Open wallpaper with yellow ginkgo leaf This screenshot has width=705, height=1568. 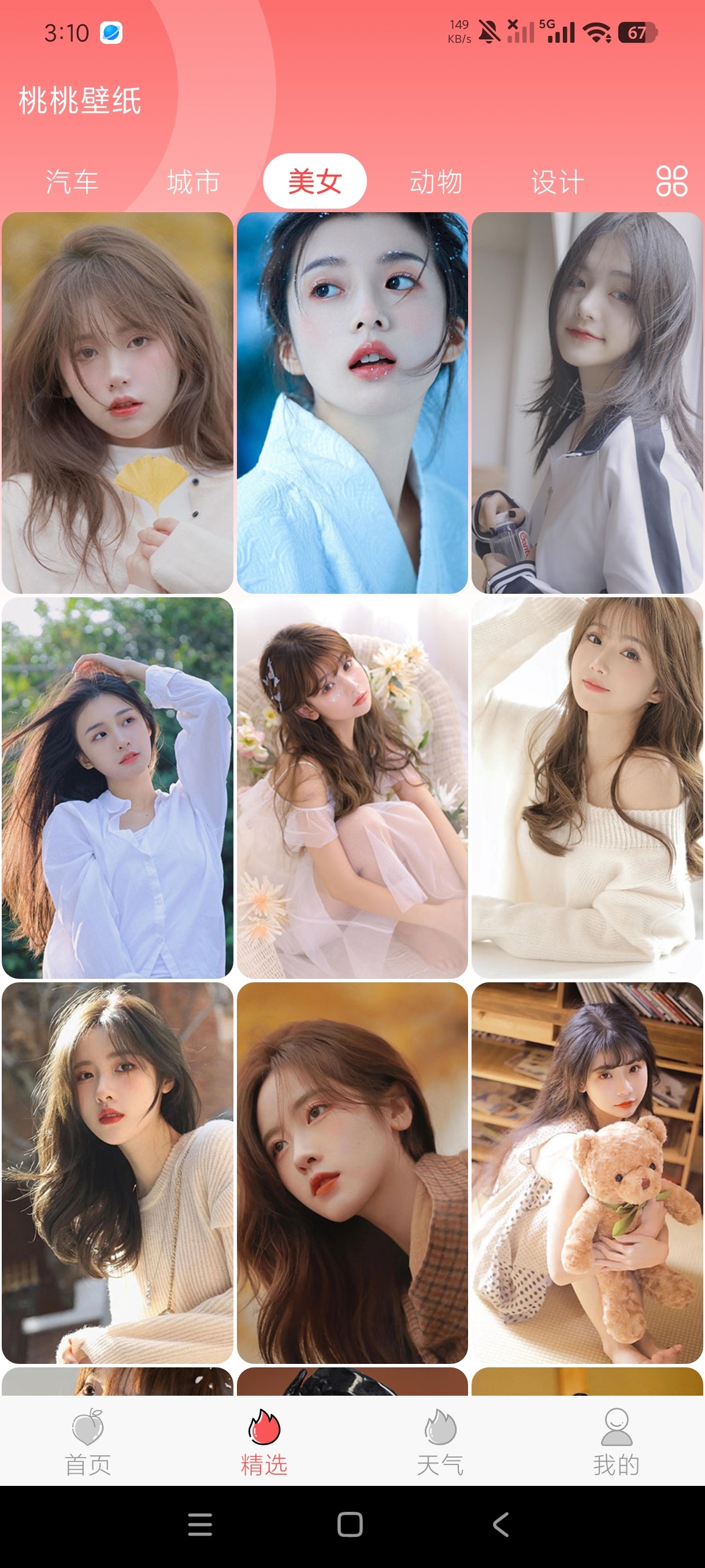click(x=117, y=403)
